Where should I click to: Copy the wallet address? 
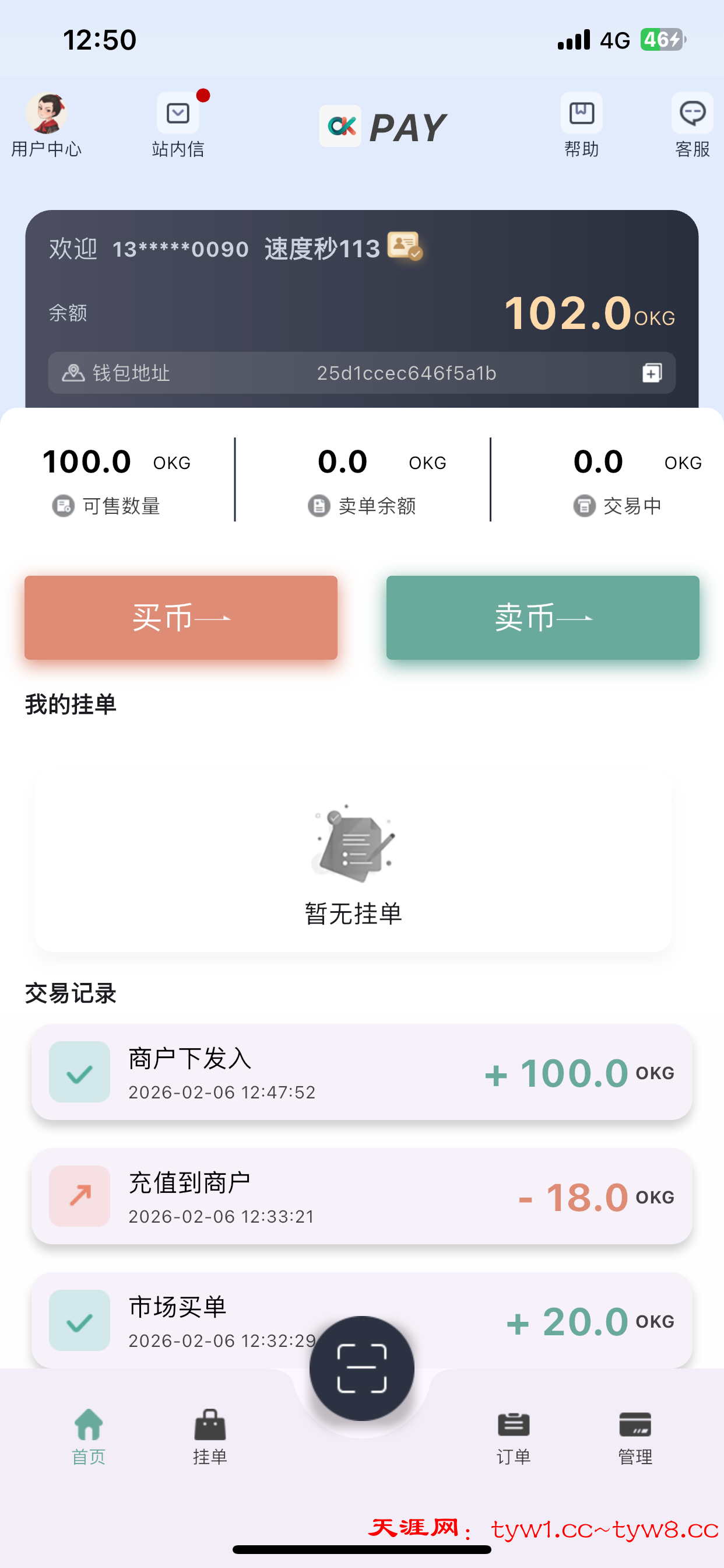(x=652, y=373)
